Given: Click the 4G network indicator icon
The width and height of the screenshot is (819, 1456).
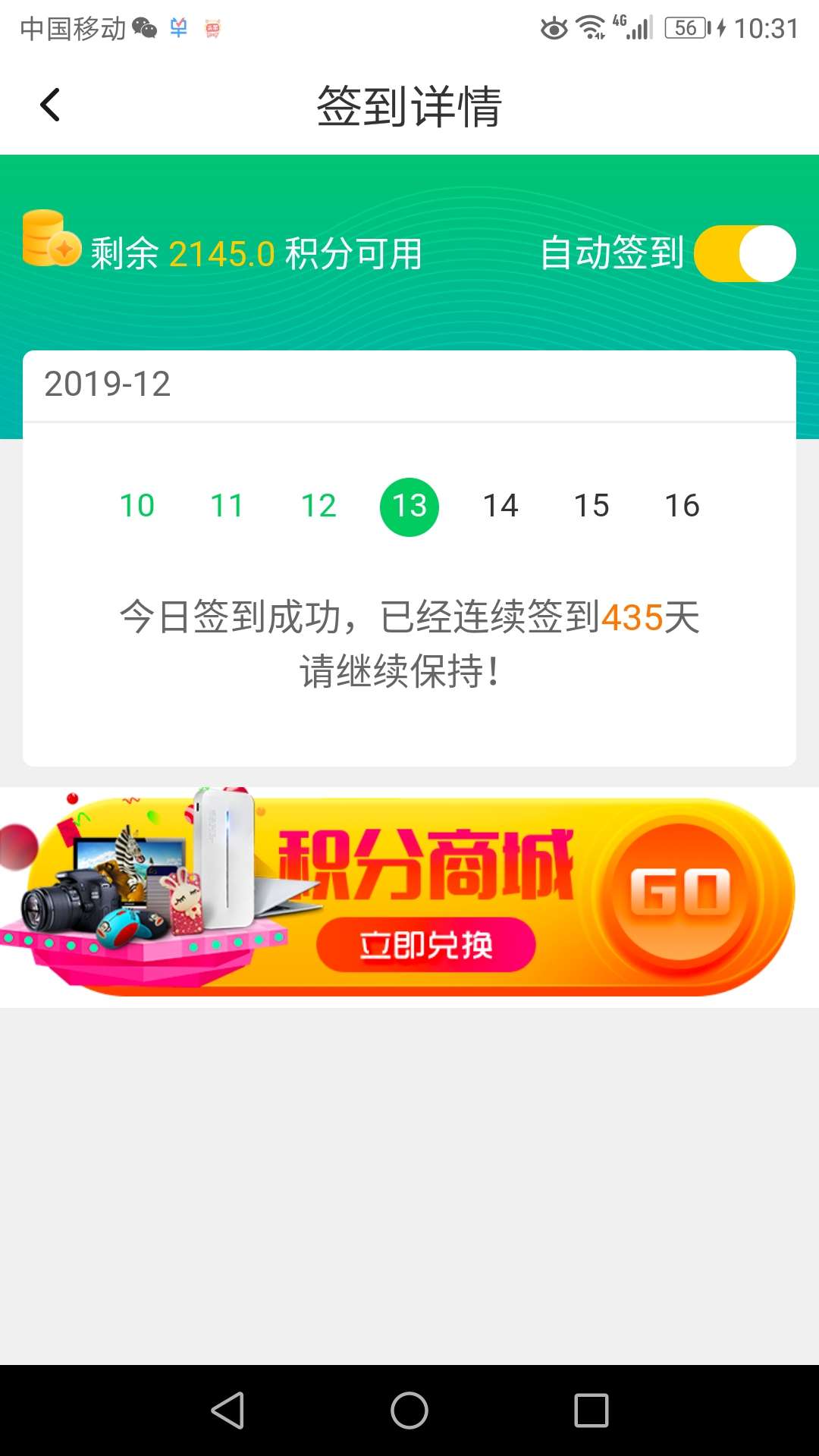Looking at the screenshot, I should click(618, 23).
